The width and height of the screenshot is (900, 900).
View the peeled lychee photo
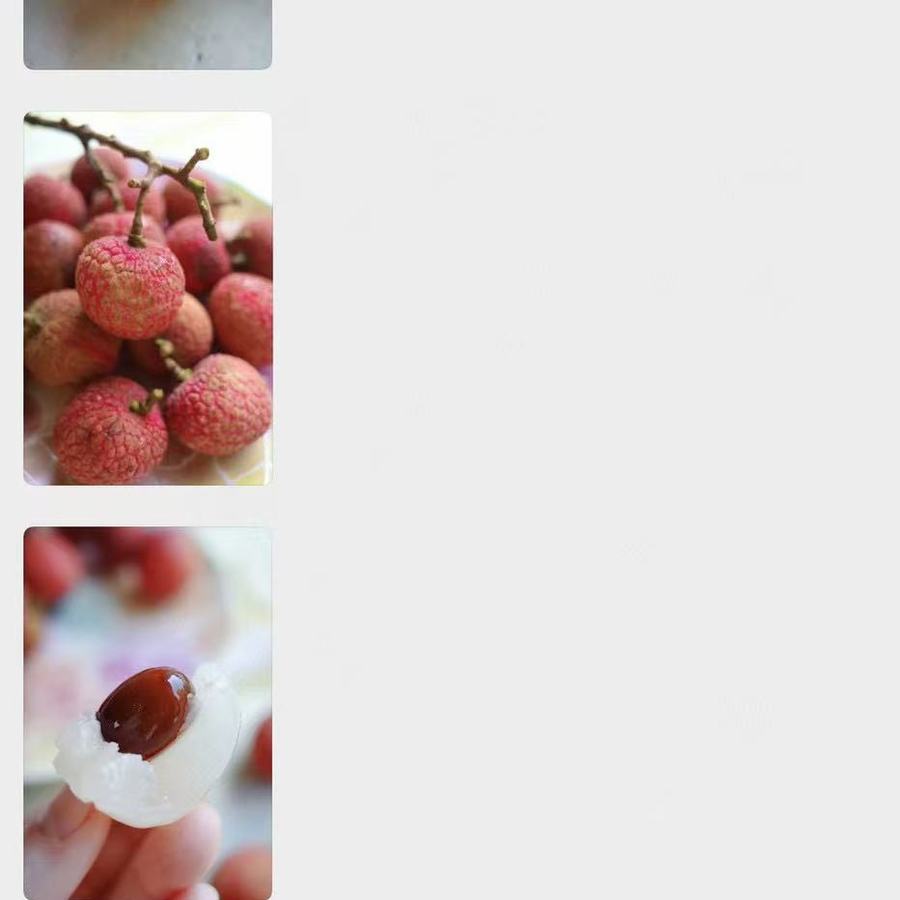point(148,712)
